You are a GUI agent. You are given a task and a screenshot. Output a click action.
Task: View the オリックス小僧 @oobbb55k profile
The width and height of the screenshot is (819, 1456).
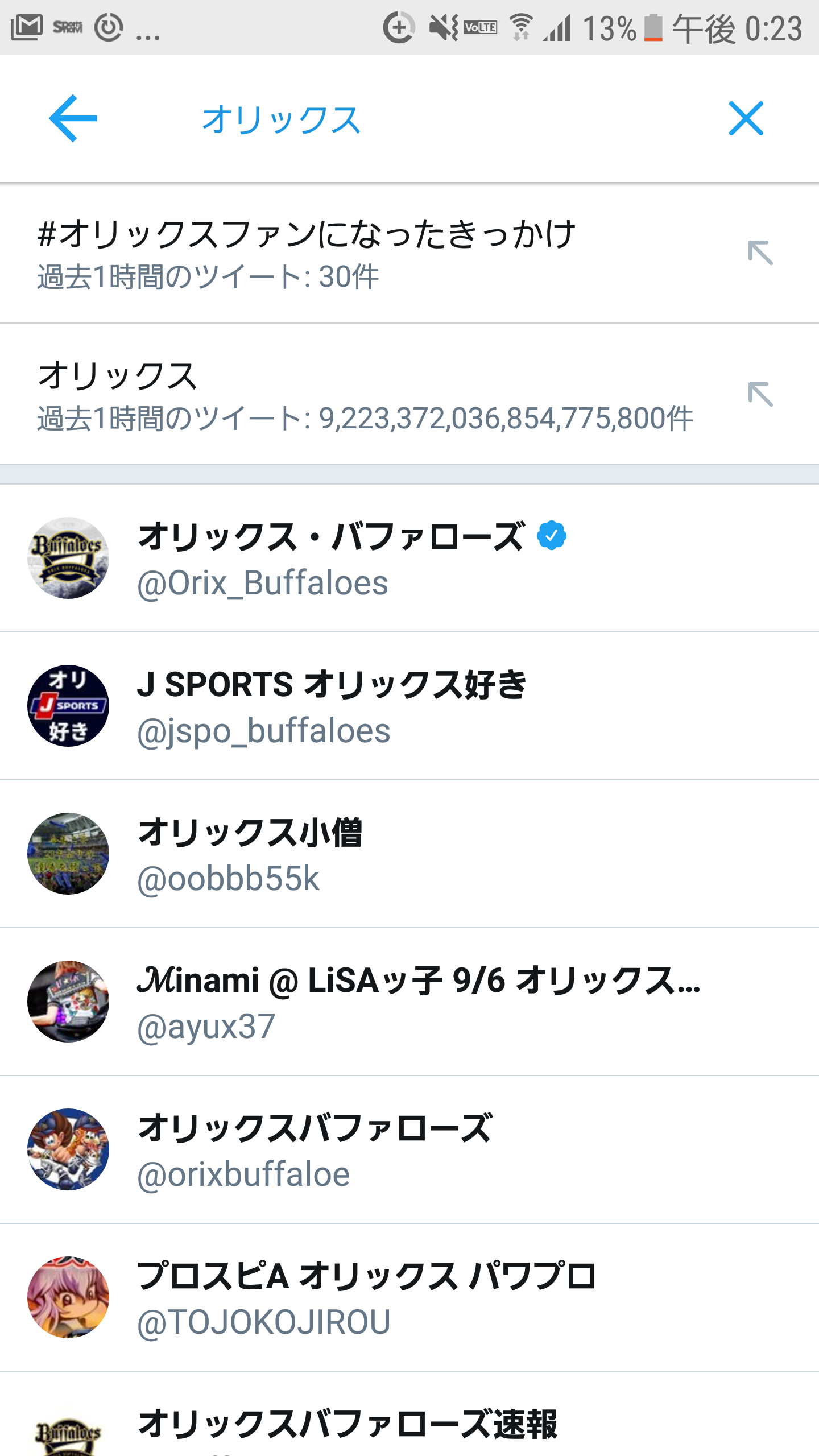pos(409,854)
